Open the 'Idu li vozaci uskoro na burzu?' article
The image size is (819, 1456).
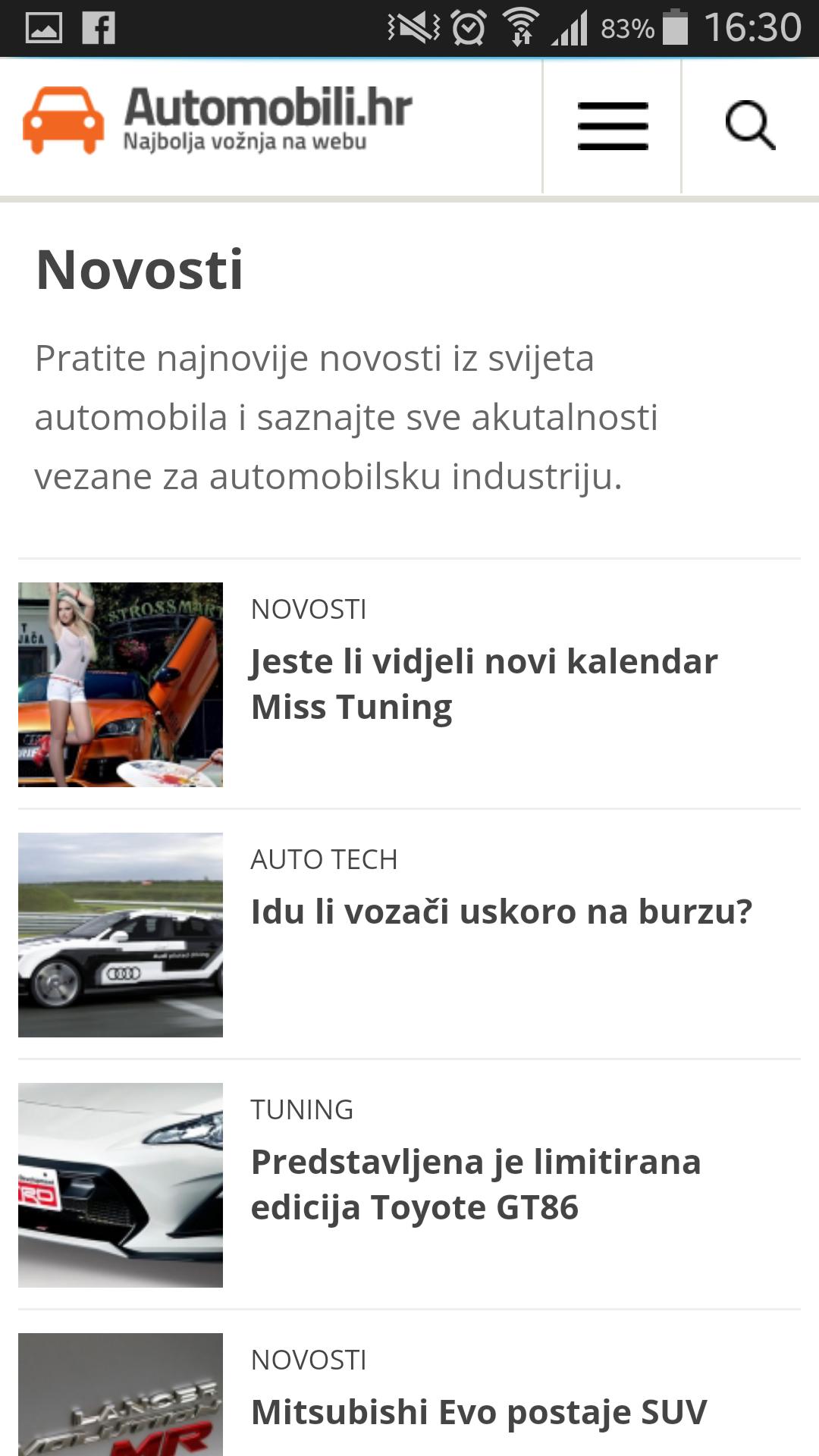coord(500,913)
